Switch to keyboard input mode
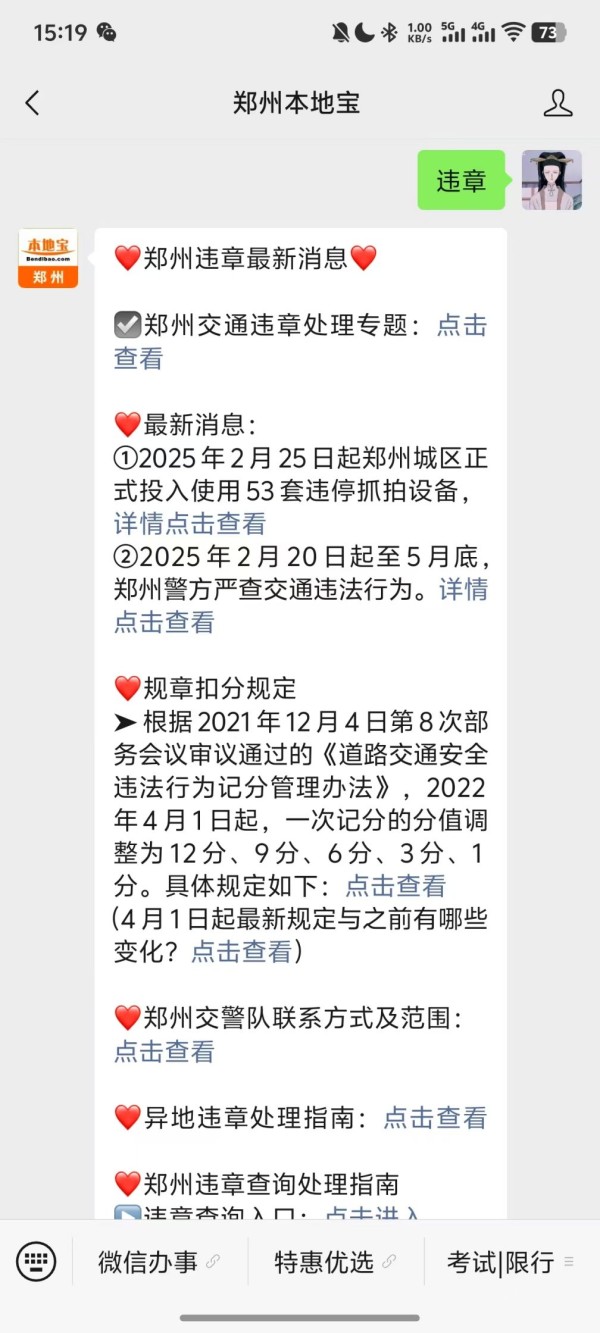 click(37, 1262)
